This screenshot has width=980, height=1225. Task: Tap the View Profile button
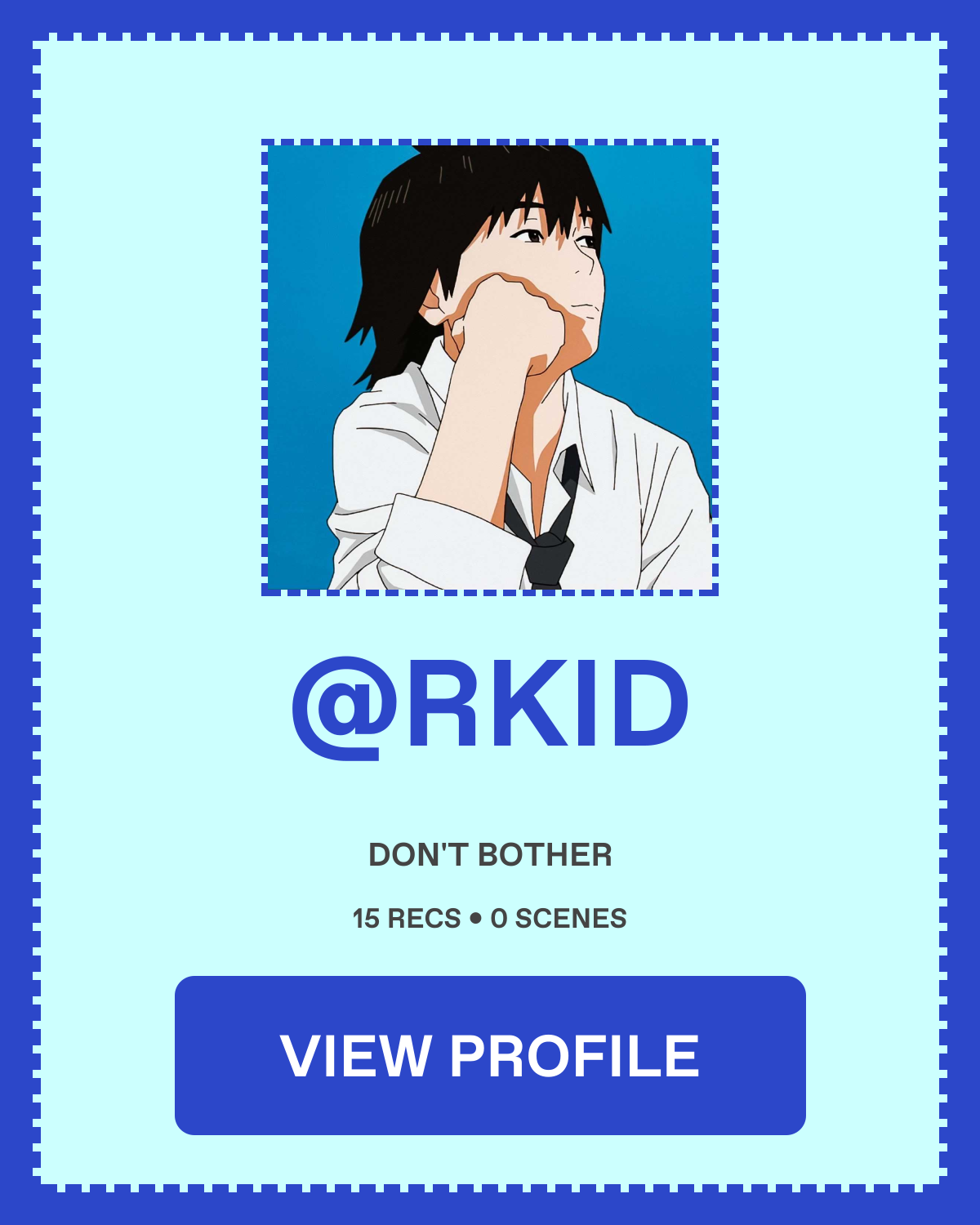pos(490,1054)
